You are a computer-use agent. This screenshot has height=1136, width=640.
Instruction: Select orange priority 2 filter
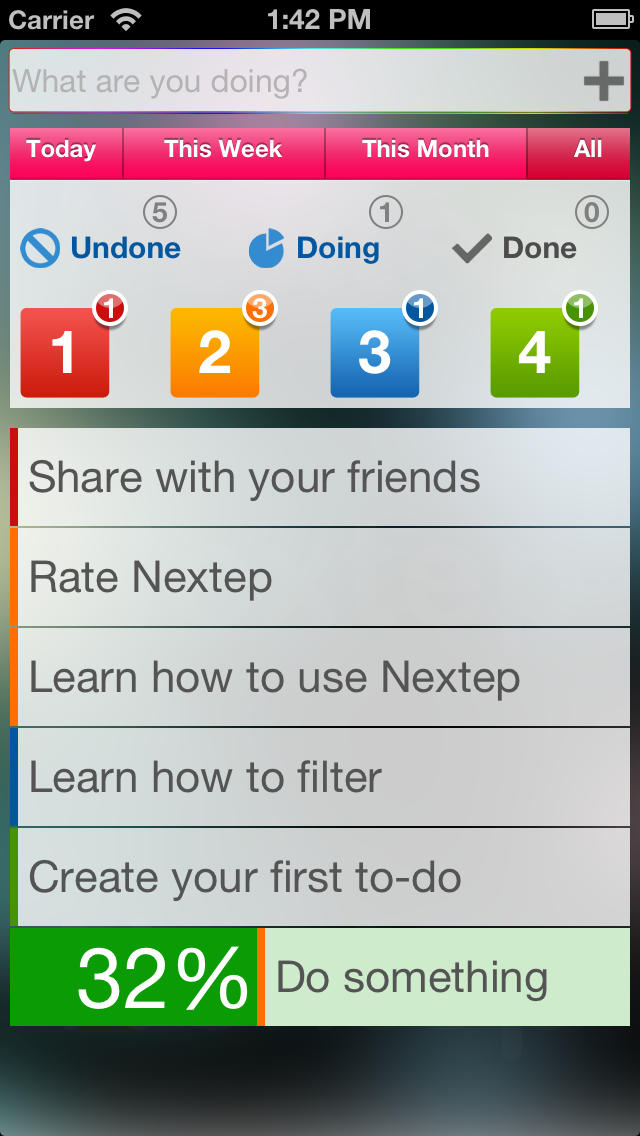pos(215,352)
